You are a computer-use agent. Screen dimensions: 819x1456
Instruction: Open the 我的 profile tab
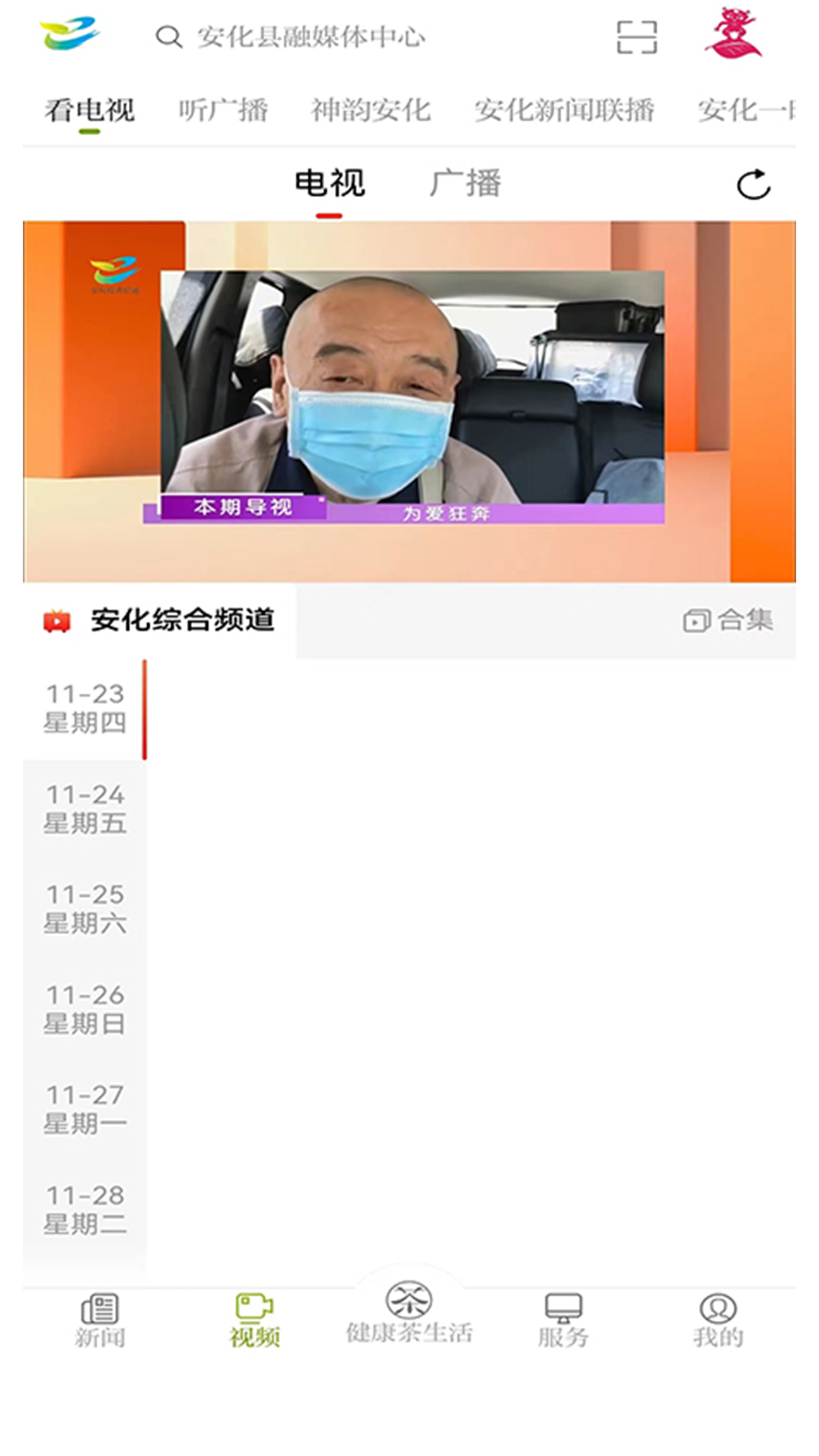point(717,1321)
